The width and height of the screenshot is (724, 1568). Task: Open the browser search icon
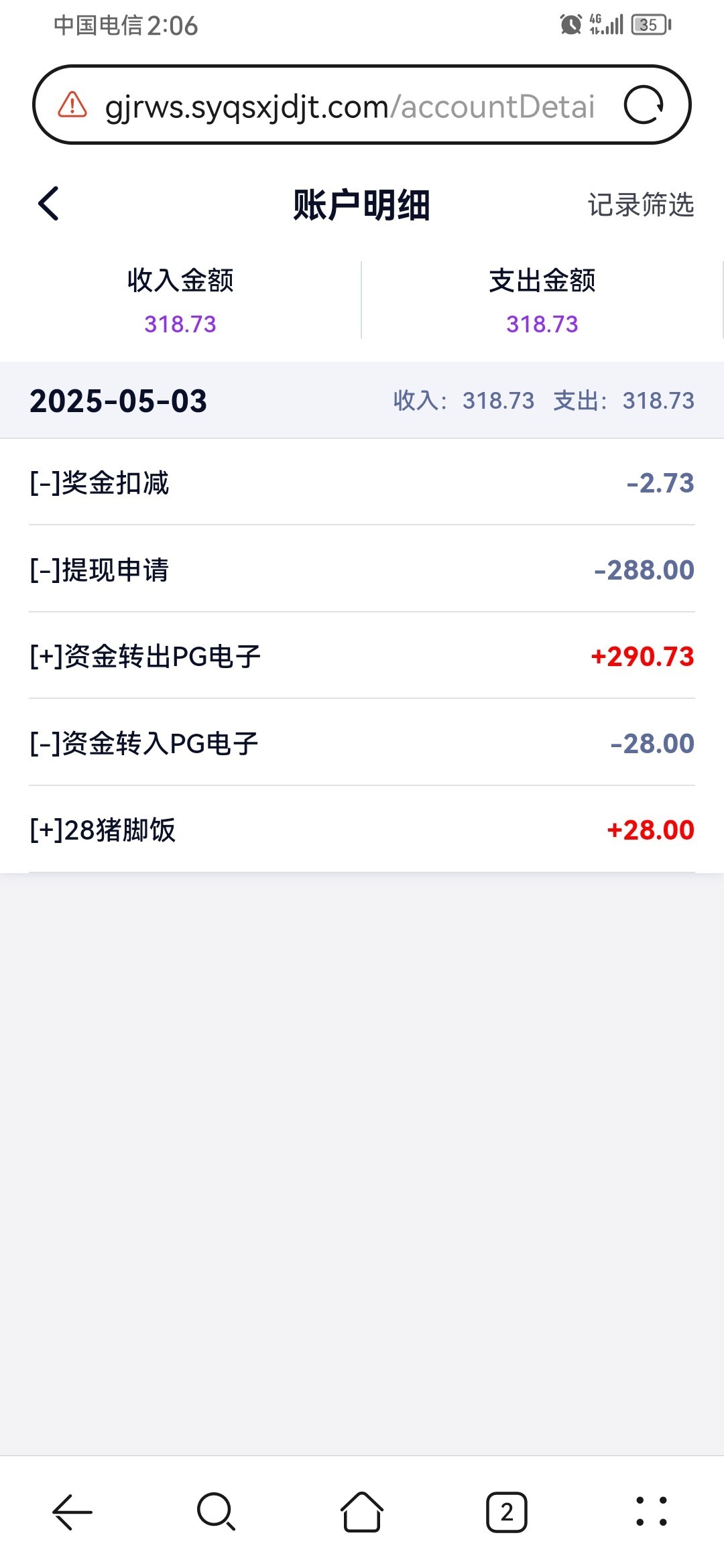pos(217,1512)
